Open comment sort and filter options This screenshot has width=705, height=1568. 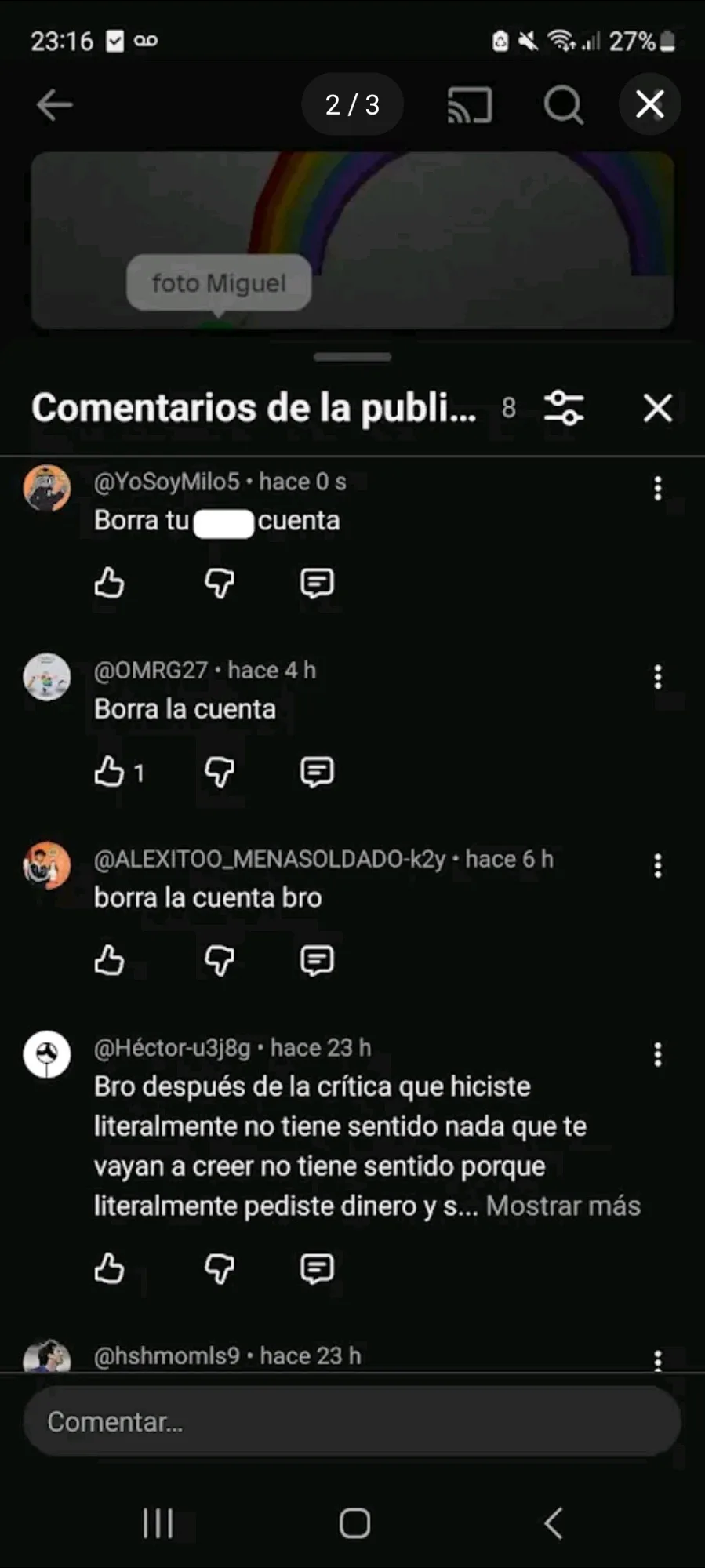(x=564, y=408)
